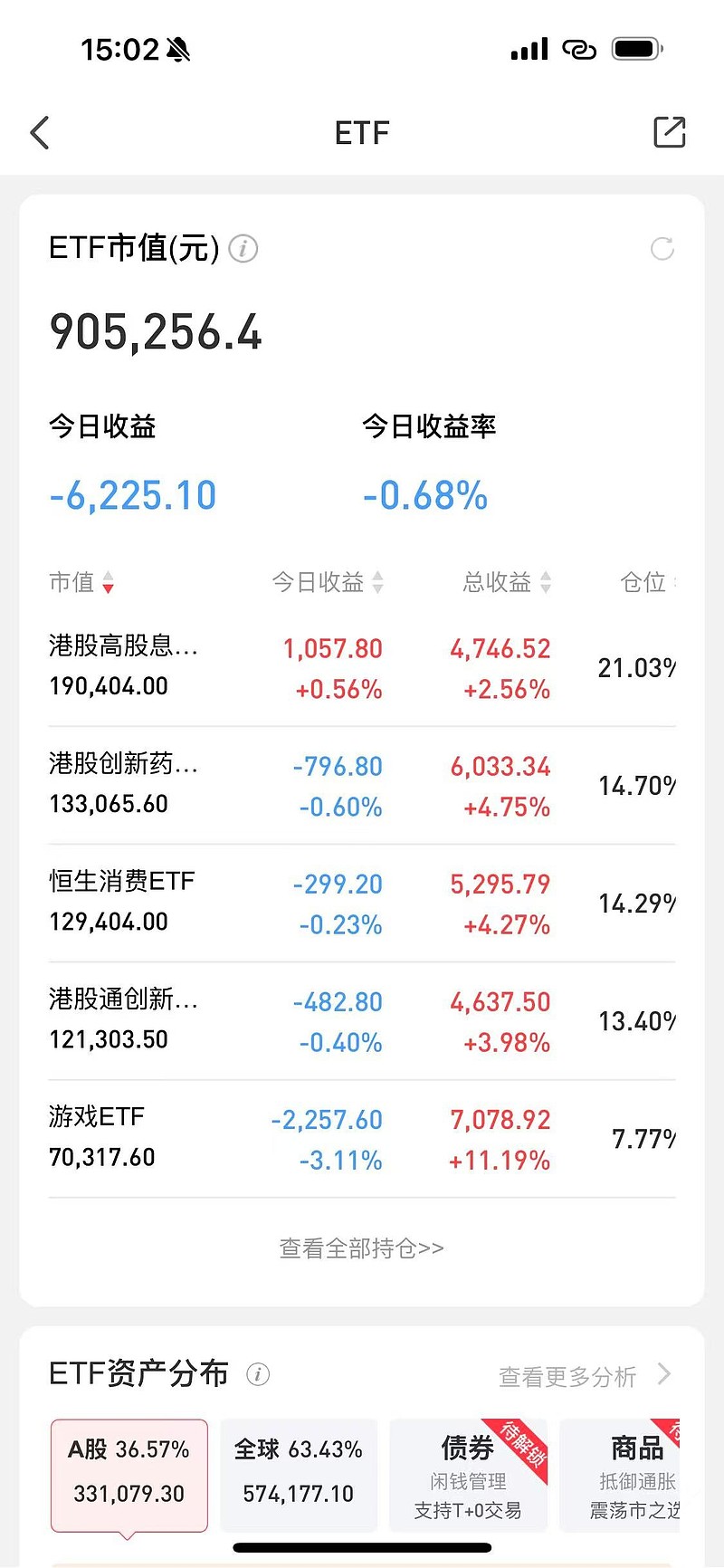724x1568 pixels.
Task: Open the 查看更多分析 analysis link
Action: coord(567,1375)
